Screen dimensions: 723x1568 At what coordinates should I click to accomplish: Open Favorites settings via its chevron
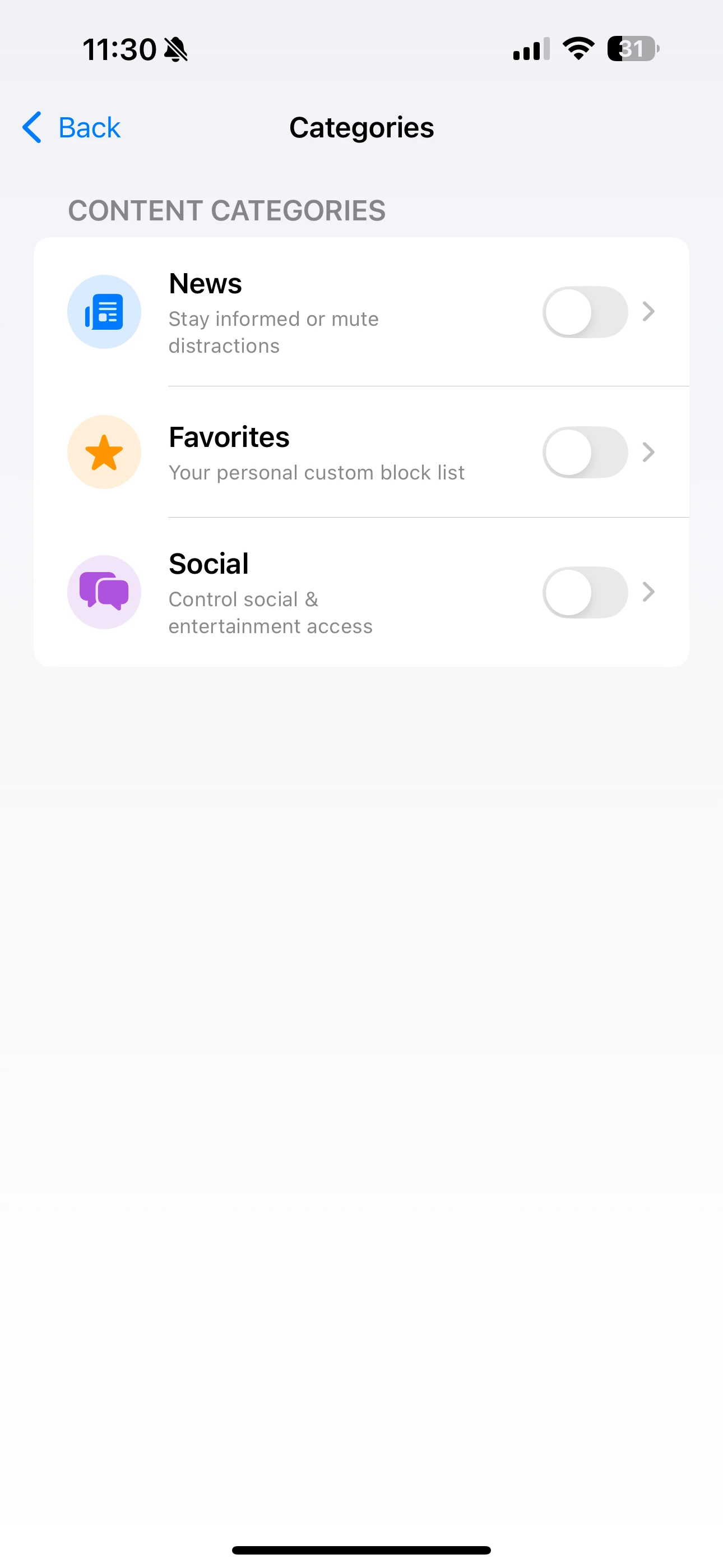[648, 451]
